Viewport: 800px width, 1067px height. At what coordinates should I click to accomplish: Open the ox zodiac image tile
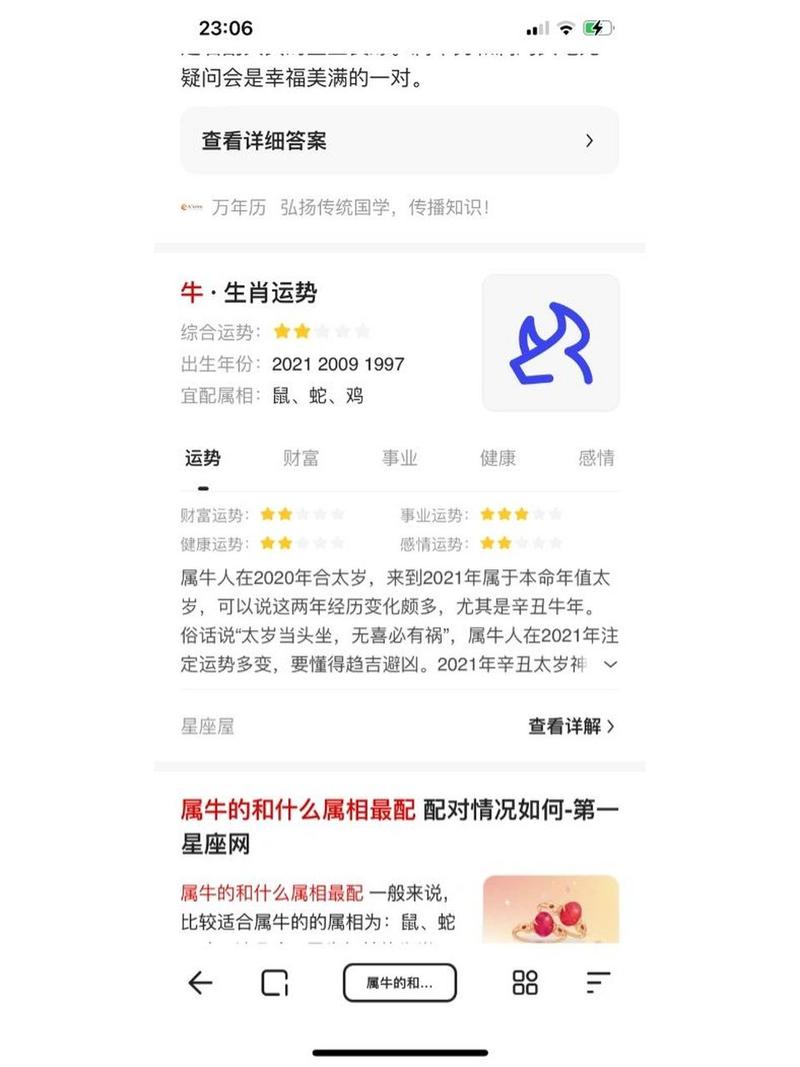pyautogui.click(x=550, y=343)
